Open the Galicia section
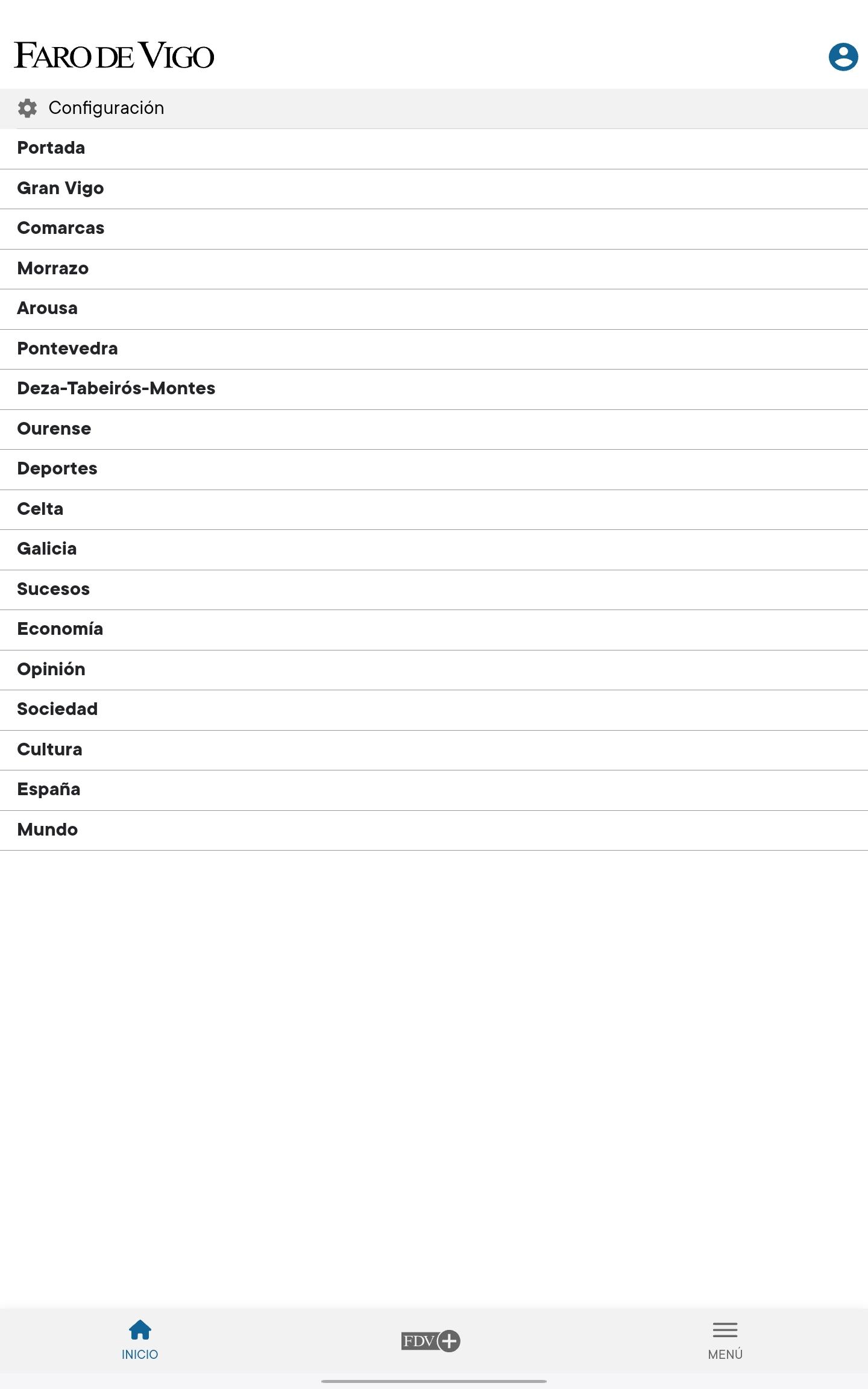This screenshot has width=868, height=1389. tap(434, 550)
